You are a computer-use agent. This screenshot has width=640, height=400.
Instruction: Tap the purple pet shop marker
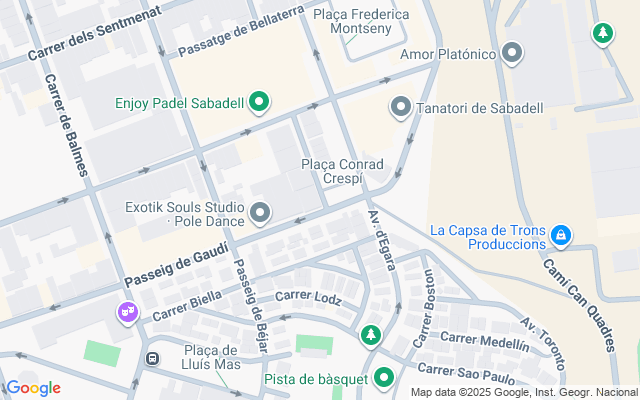pos(128,313)
